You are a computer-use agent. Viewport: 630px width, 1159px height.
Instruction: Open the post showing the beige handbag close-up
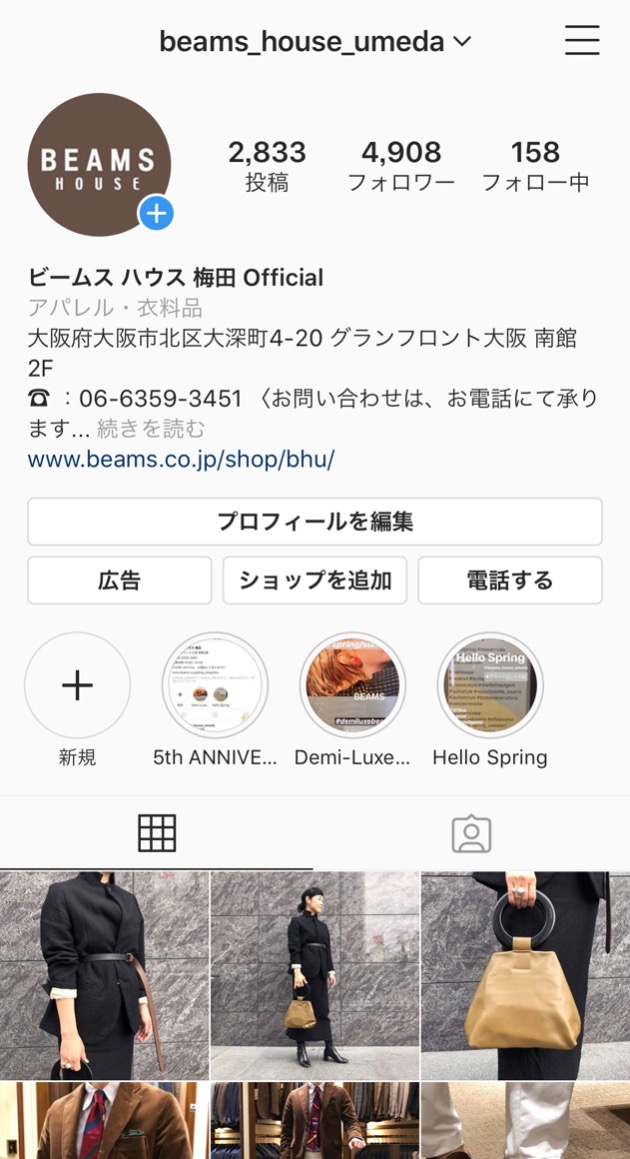(x=525, y=975)
